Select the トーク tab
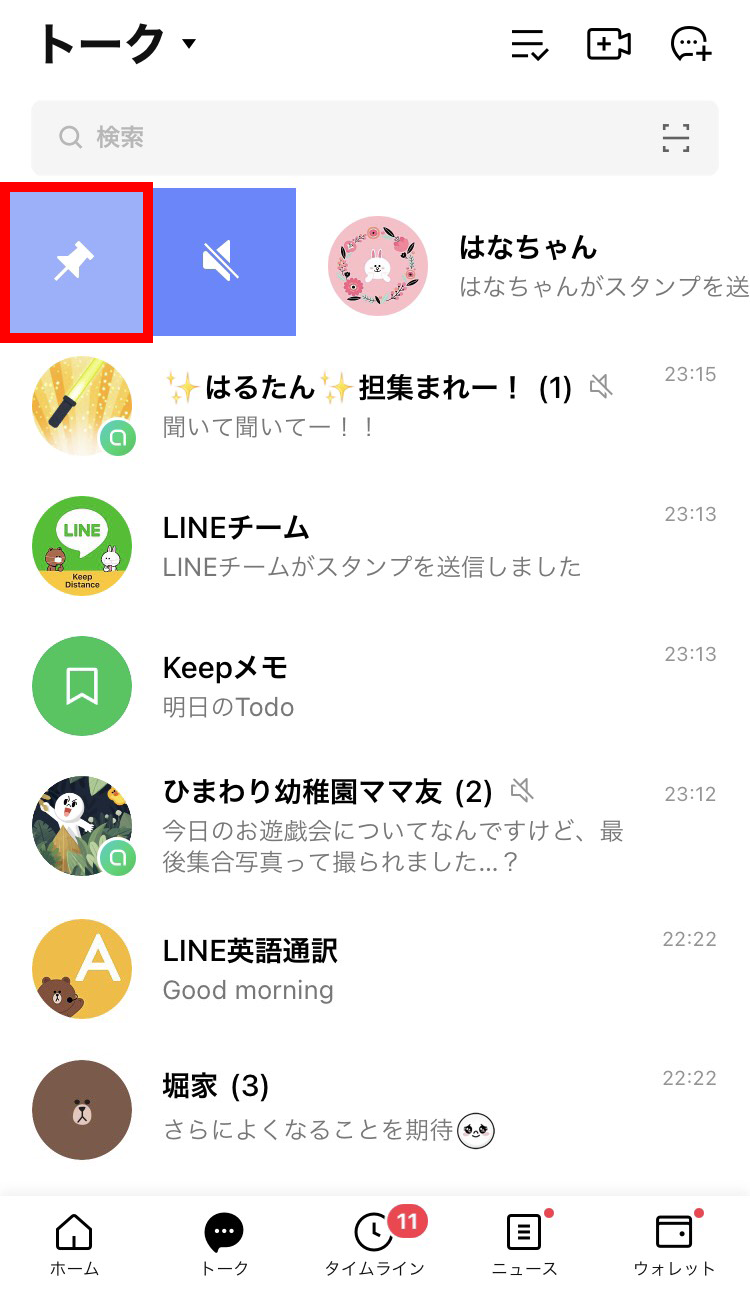Image resolution: width=750 pixels, height=1294 pixels. (x=224, y=1245)
